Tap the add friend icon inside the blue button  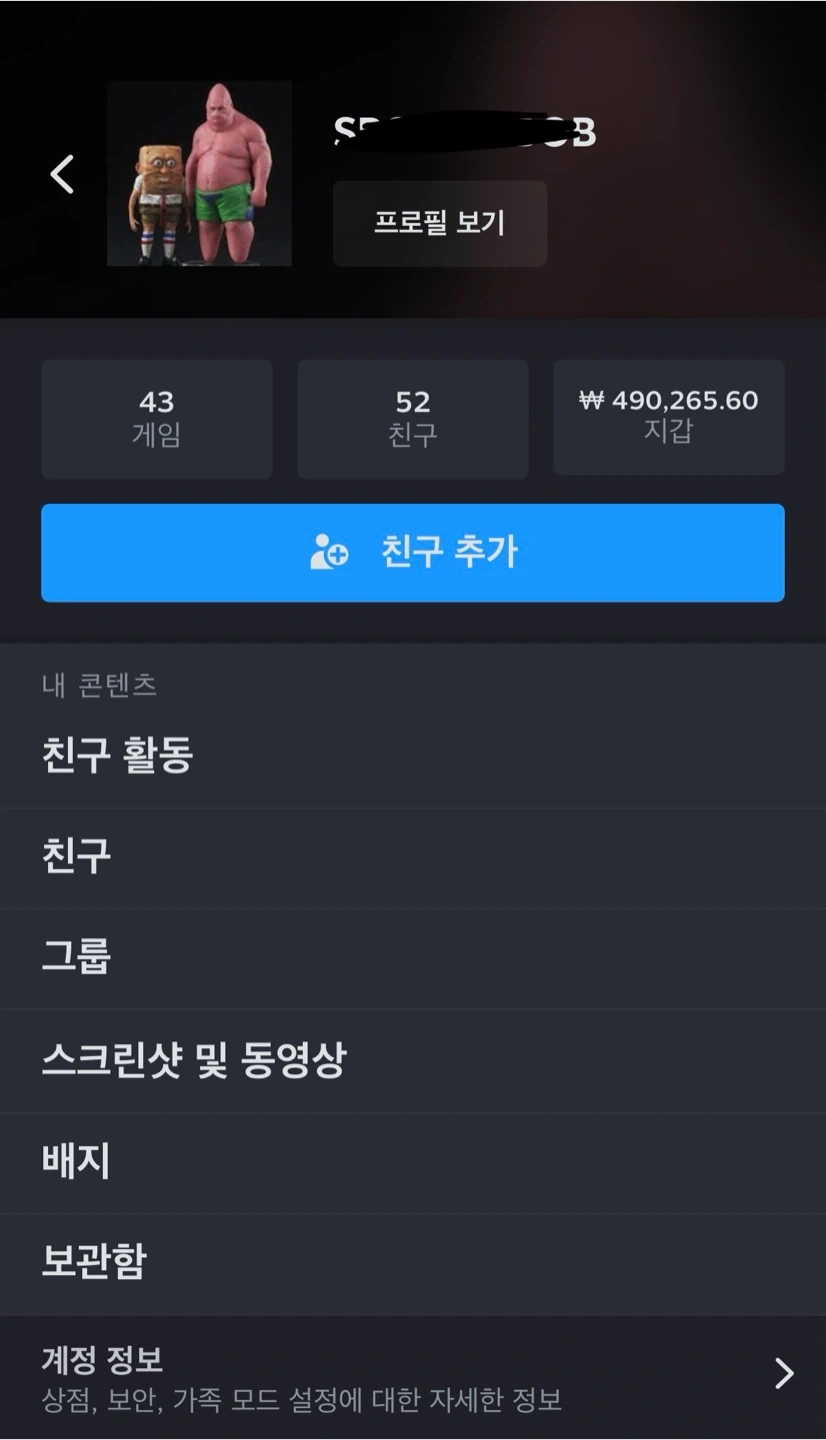[x=330, y=552]
